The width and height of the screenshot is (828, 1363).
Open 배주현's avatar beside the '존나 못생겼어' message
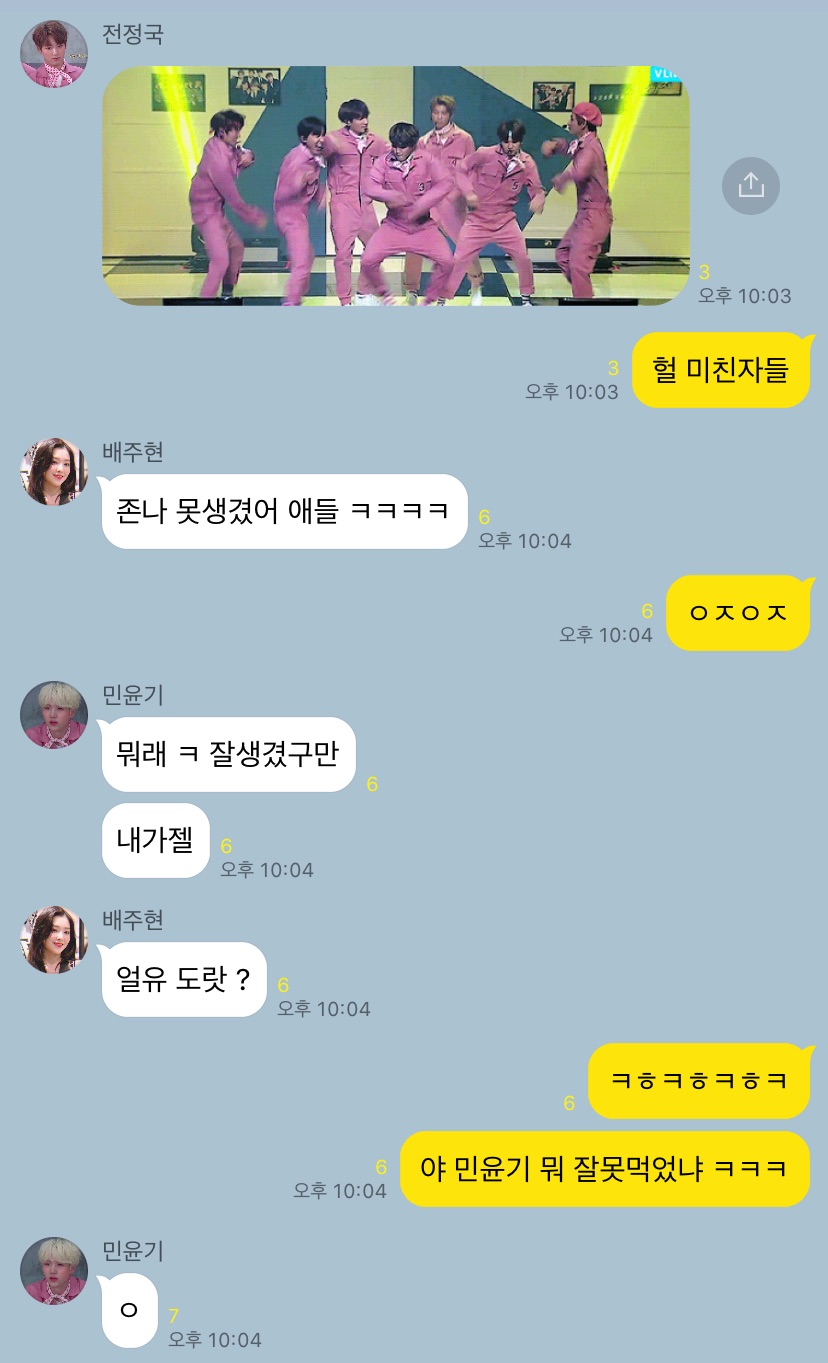point(54,471)
